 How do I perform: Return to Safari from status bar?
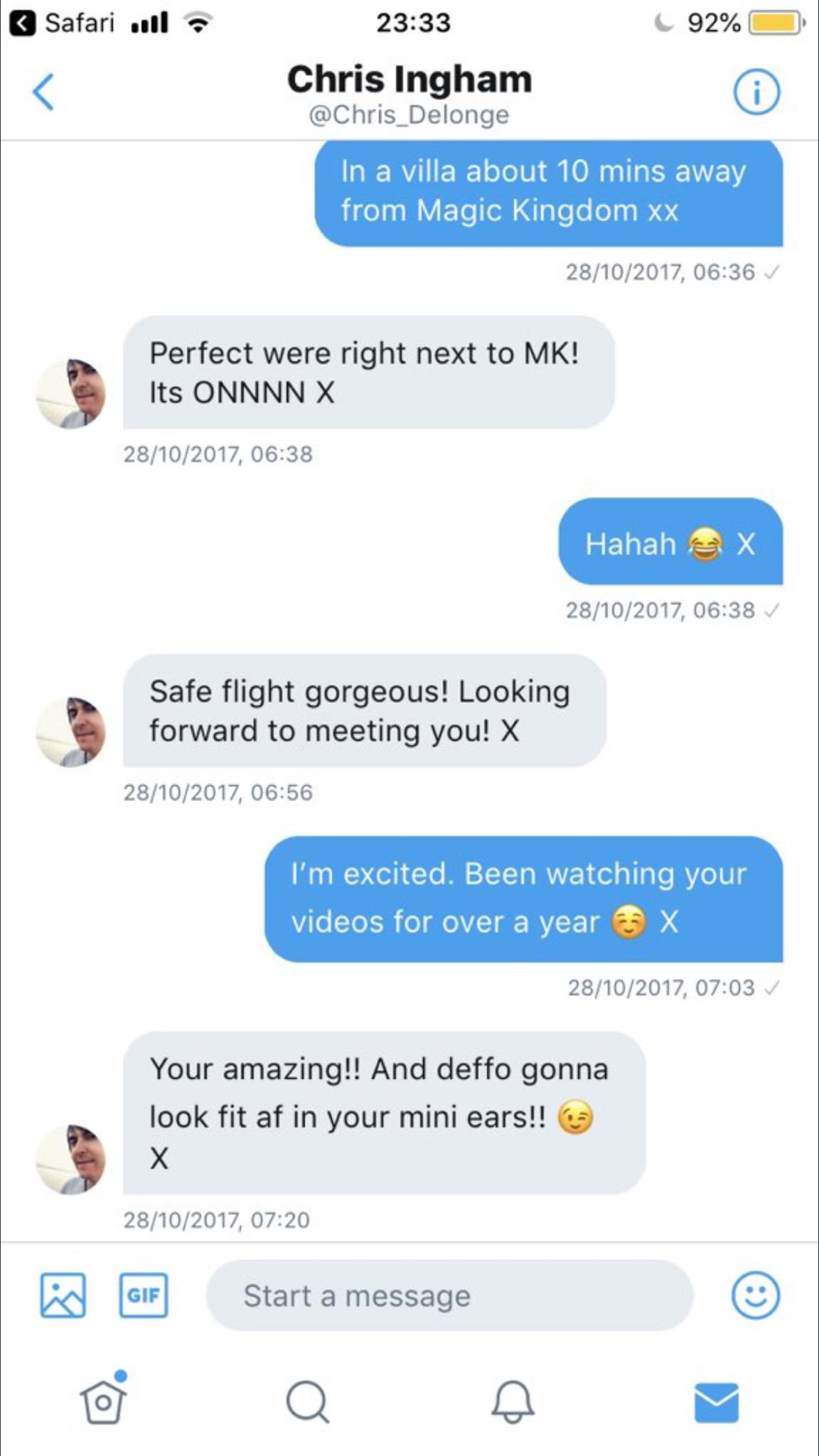(63, 23)
